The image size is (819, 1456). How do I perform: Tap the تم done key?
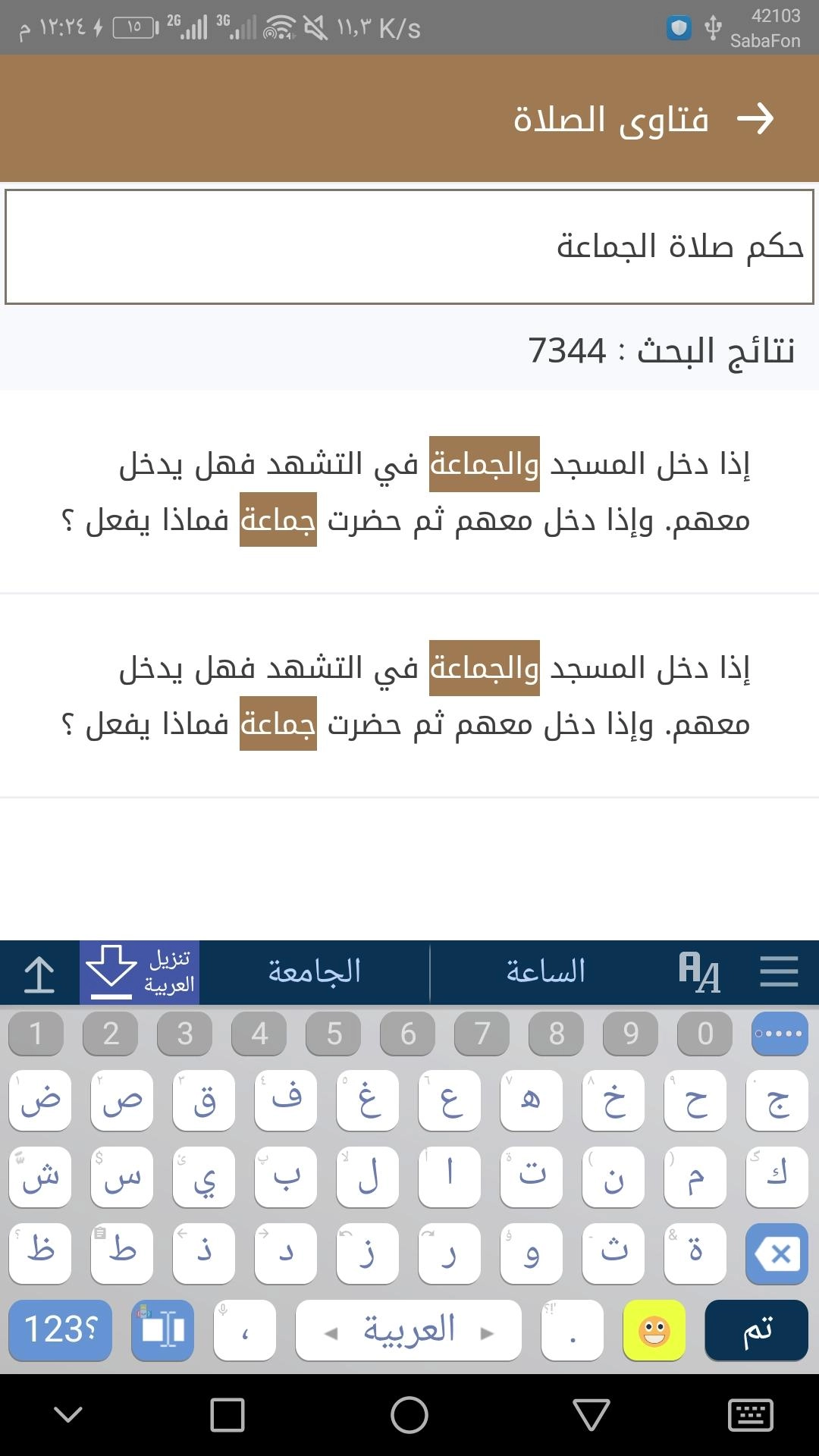pos(756,1330)
